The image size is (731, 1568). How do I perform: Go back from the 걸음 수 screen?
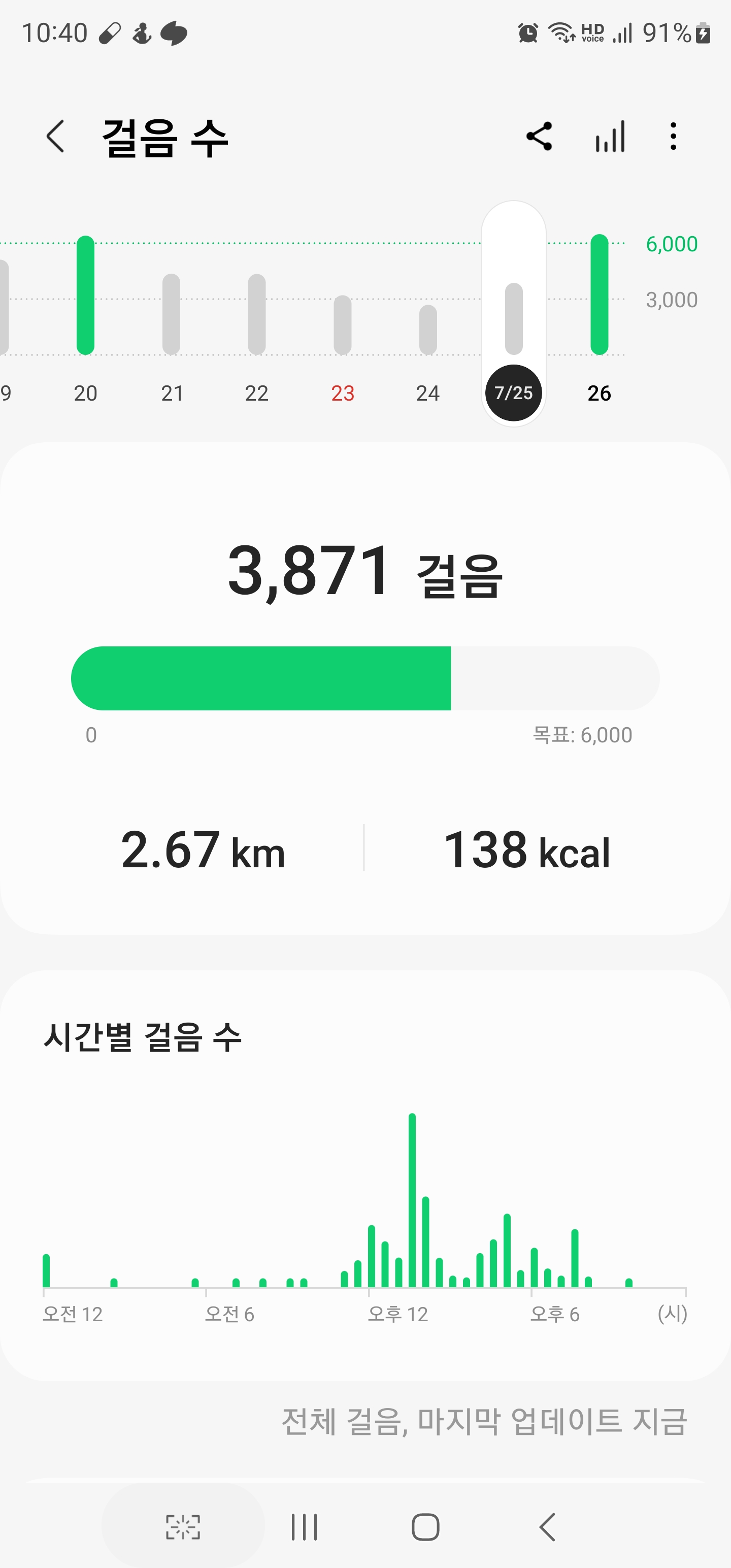[x=55, y=137]
